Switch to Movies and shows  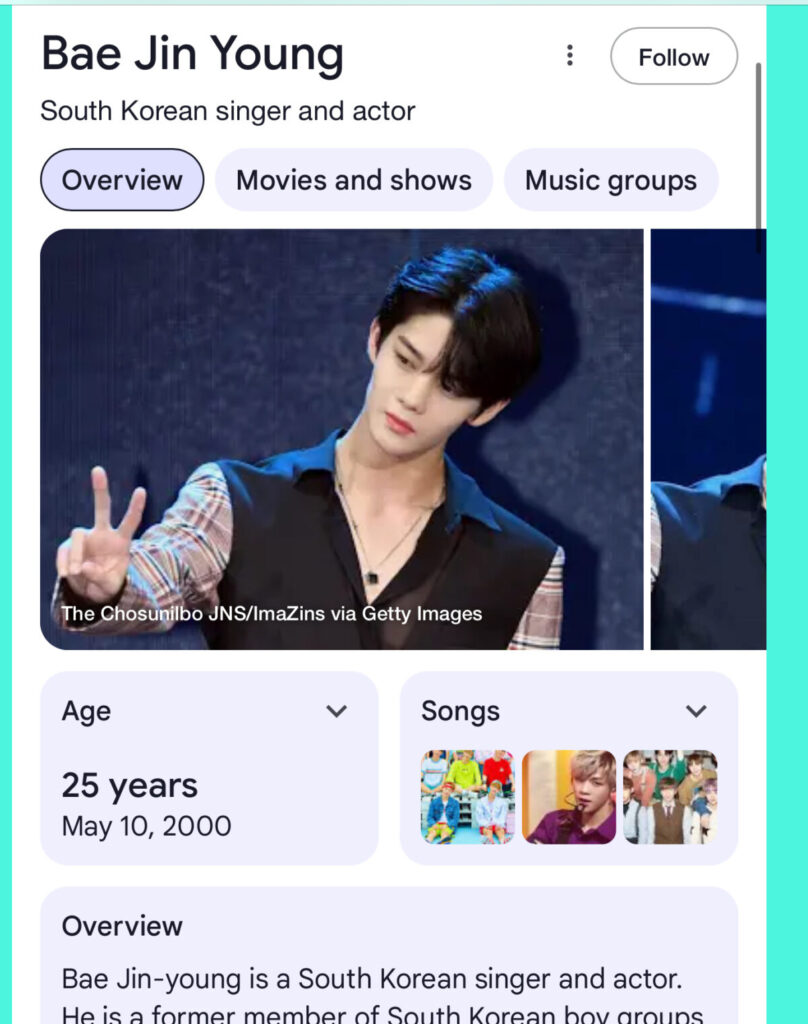coord(353,180)
